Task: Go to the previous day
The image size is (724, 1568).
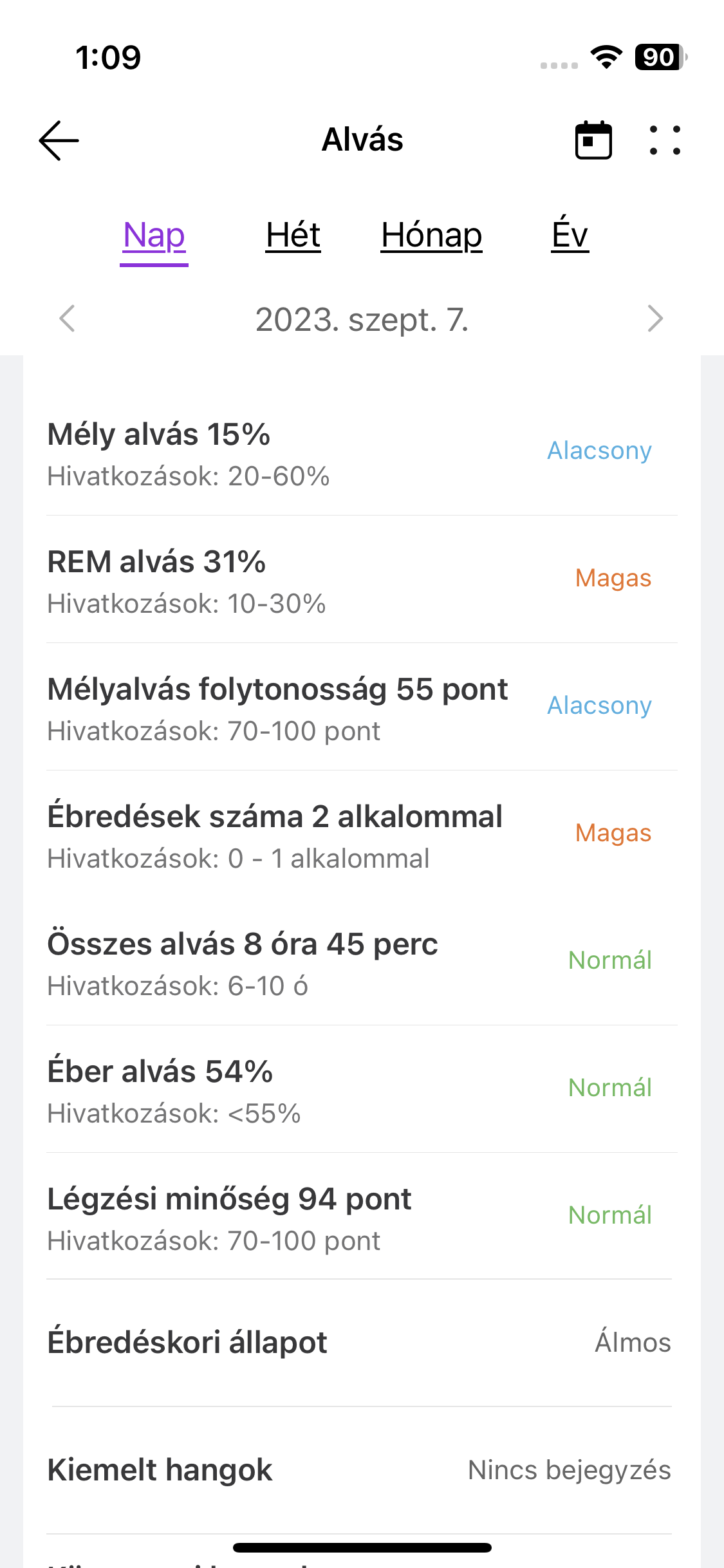Action: pyautogui.click(x=68, y=319)
